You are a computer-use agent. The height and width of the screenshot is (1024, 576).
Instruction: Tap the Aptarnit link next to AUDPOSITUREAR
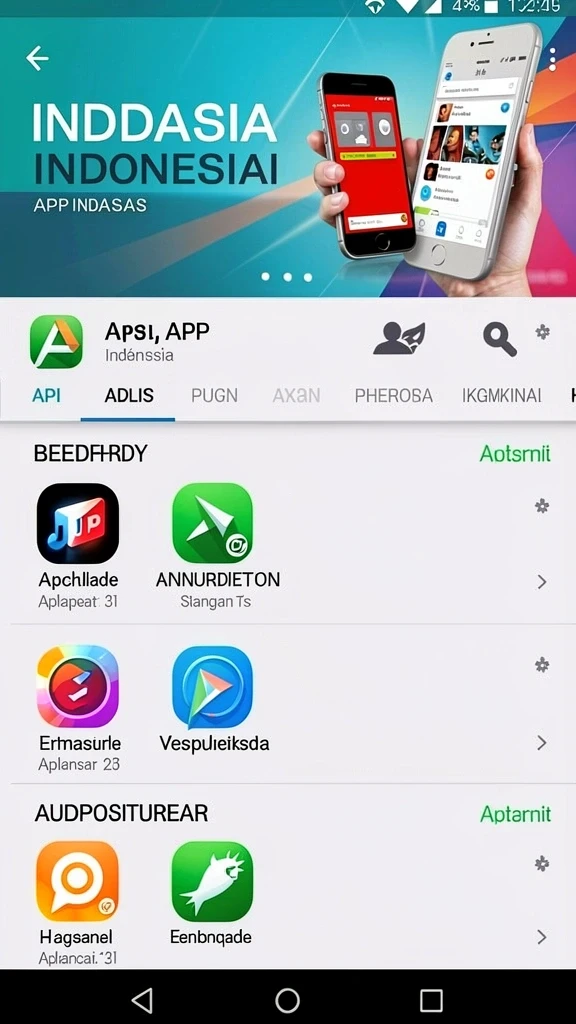tap(515, 814)
